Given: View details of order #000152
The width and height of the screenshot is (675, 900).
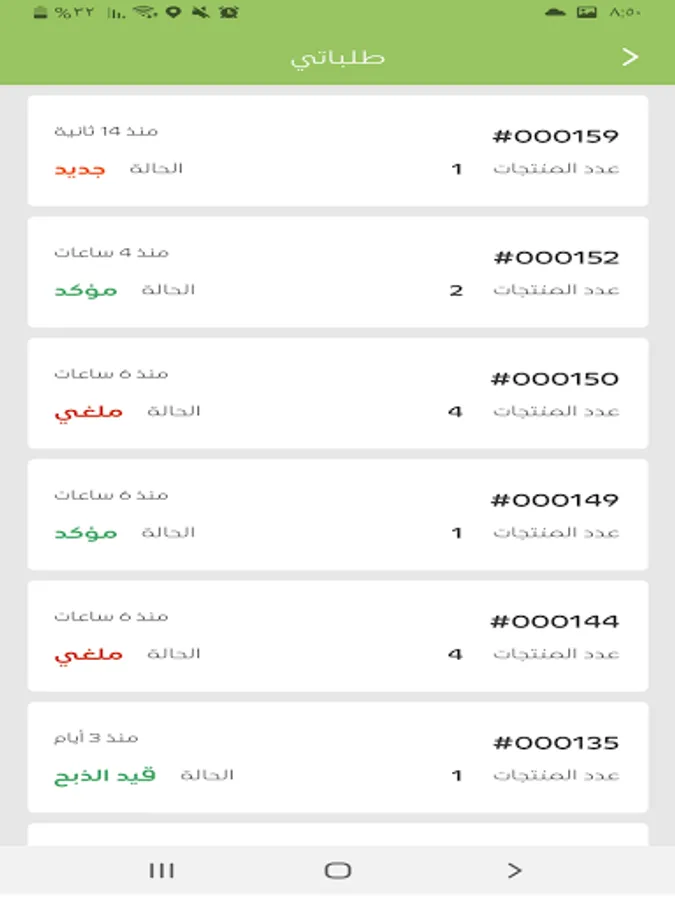Looking at the screenshot, I should (337, 272).
